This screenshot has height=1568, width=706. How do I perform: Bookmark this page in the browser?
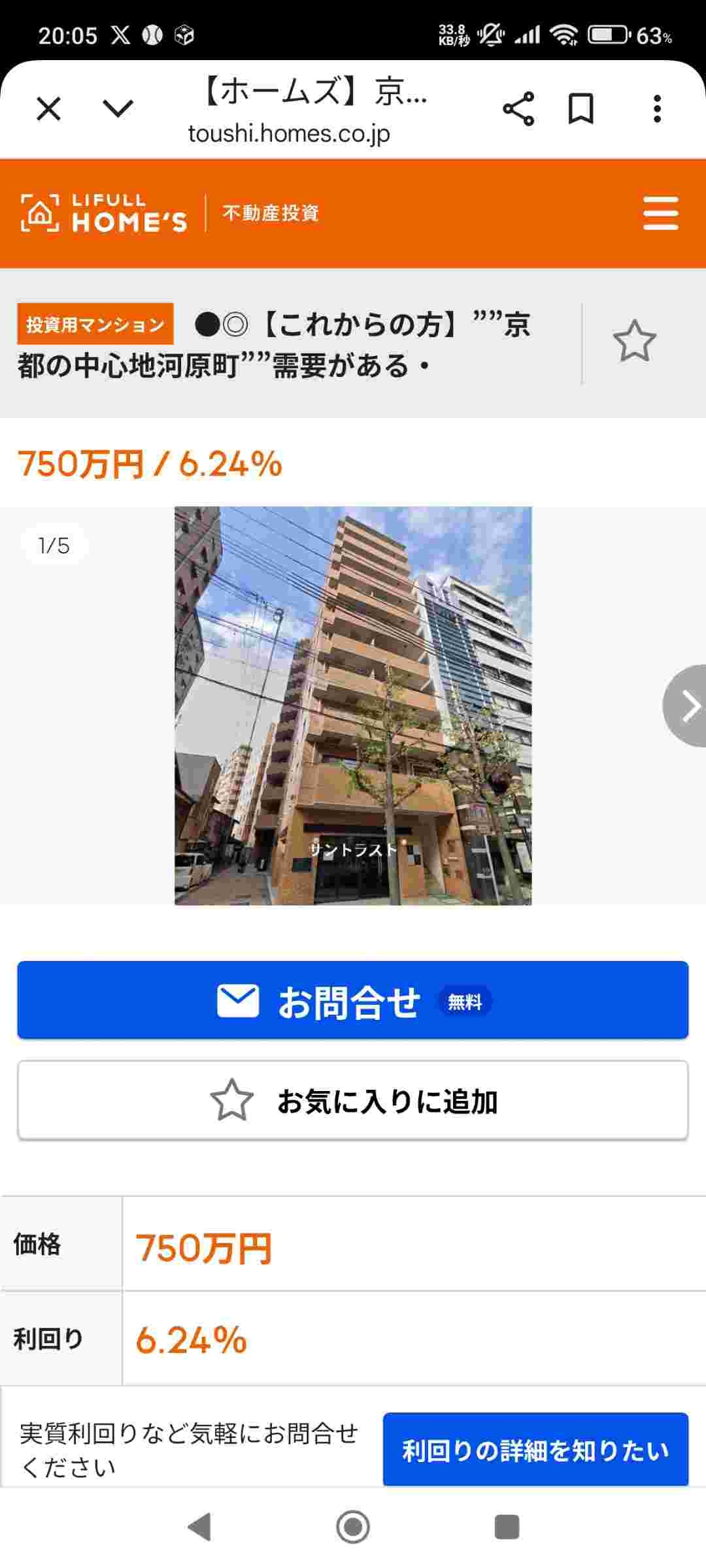[580, 108]
